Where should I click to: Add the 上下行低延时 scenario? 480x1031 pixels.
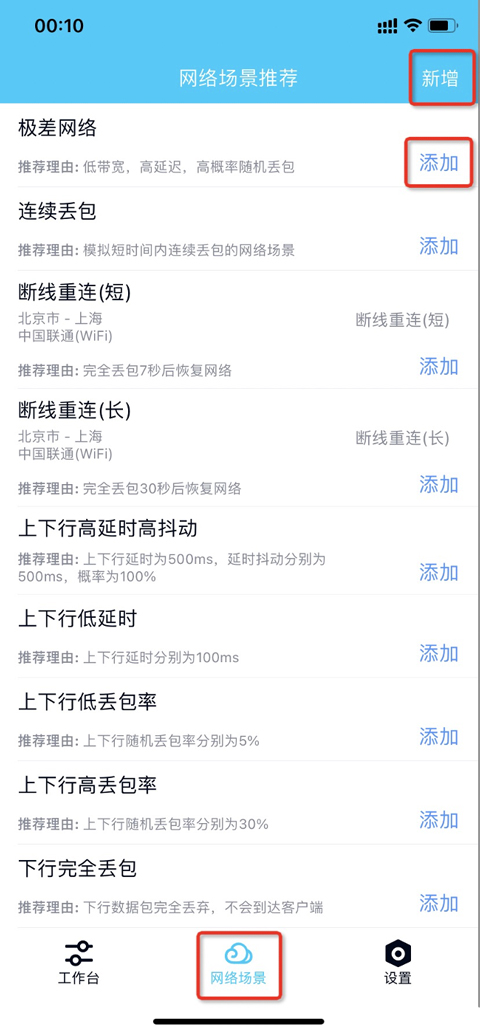(439, 654)
